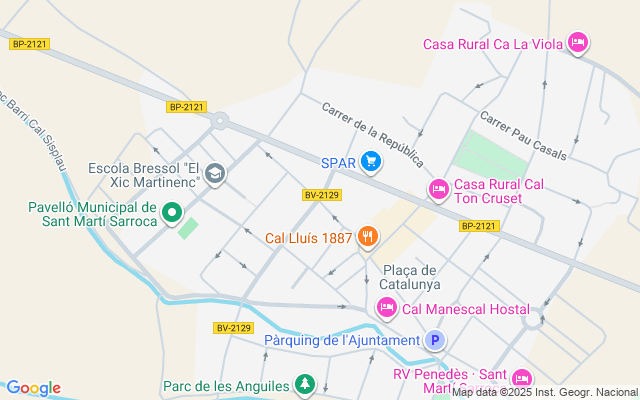Tap the Pàrquing de l'Ajuntament parking marker
Viewport: 640px width, 400px height.
[x=434, y=340]
